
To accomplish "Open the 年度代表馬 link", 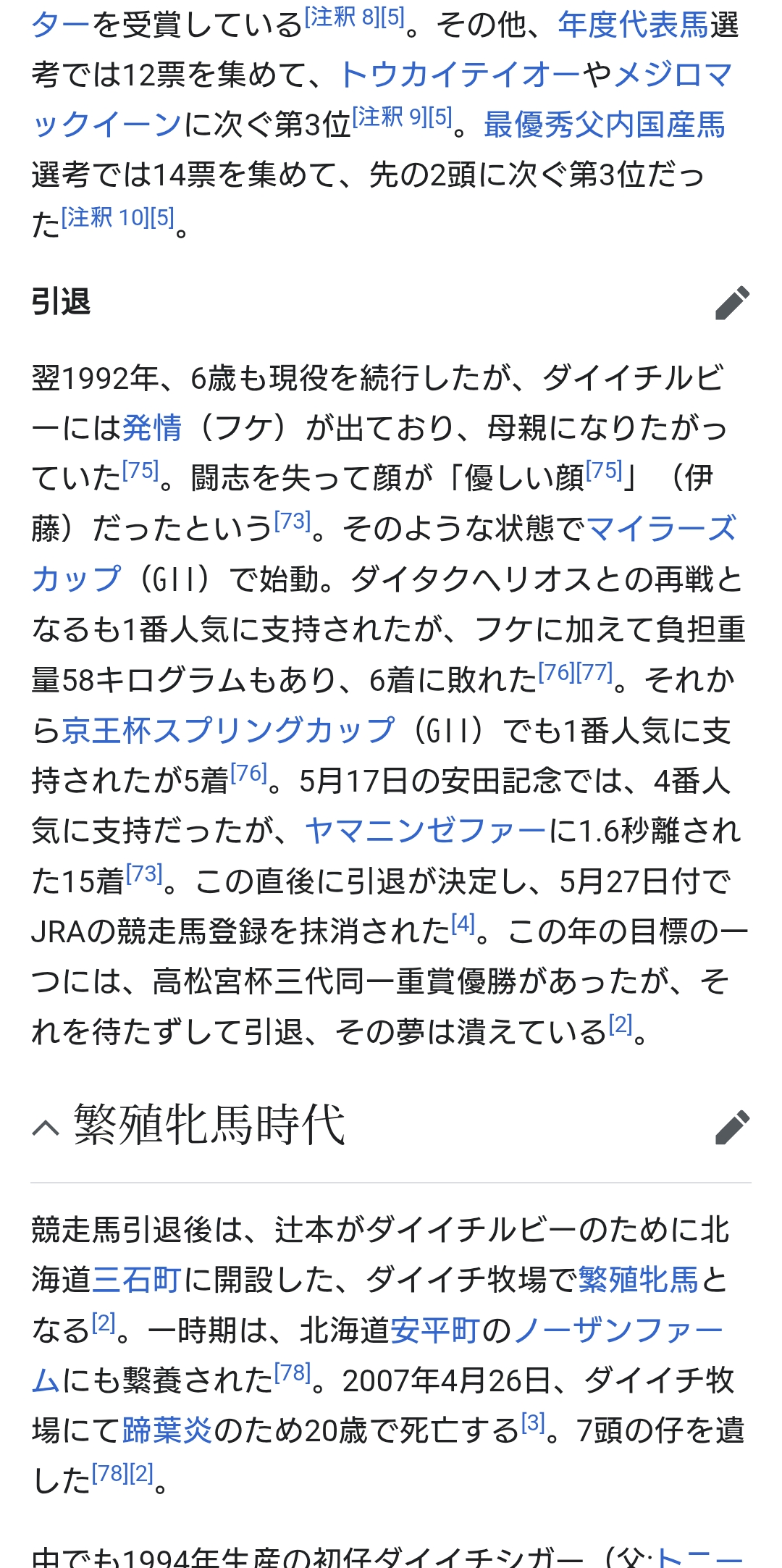I will pyautogui.click(x=633, y=25).
